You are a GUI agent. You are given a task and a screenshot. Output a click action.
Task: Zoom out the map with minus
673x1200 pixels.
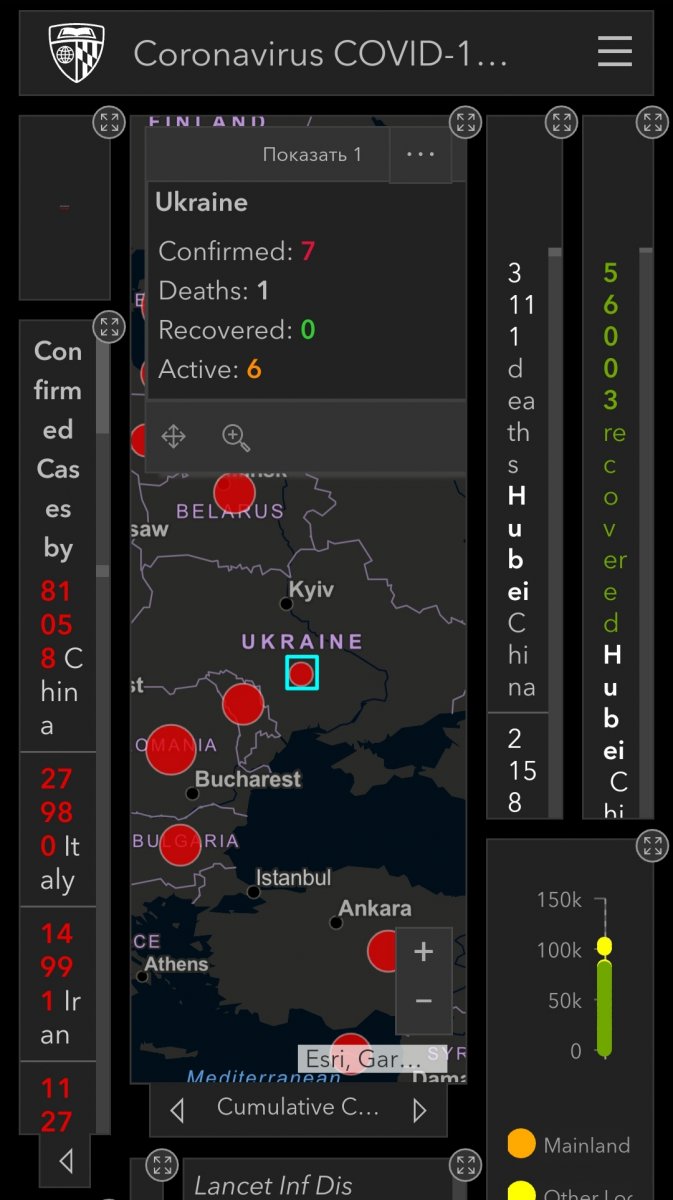(423, 1001)
